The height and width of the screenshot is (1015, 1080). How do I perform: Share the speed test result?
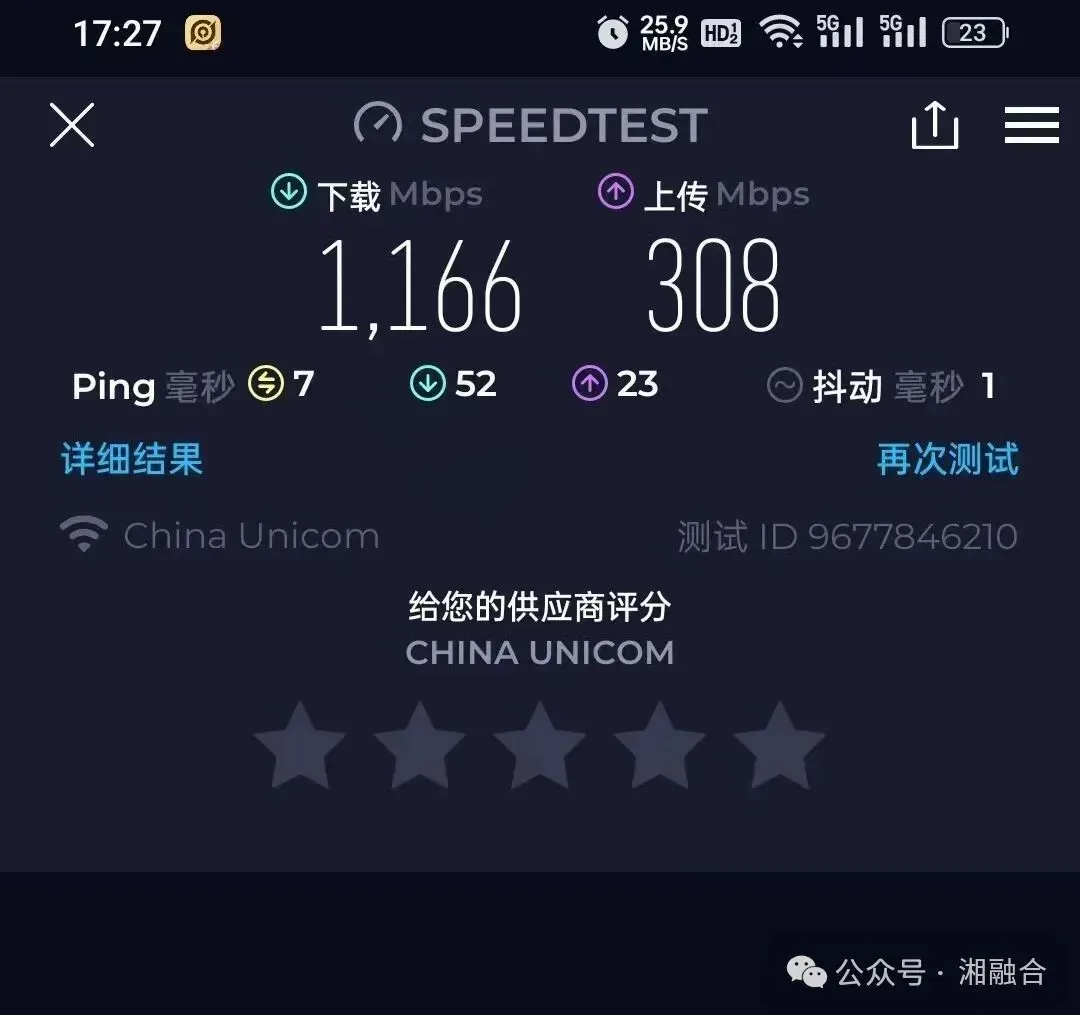[935, 126]
